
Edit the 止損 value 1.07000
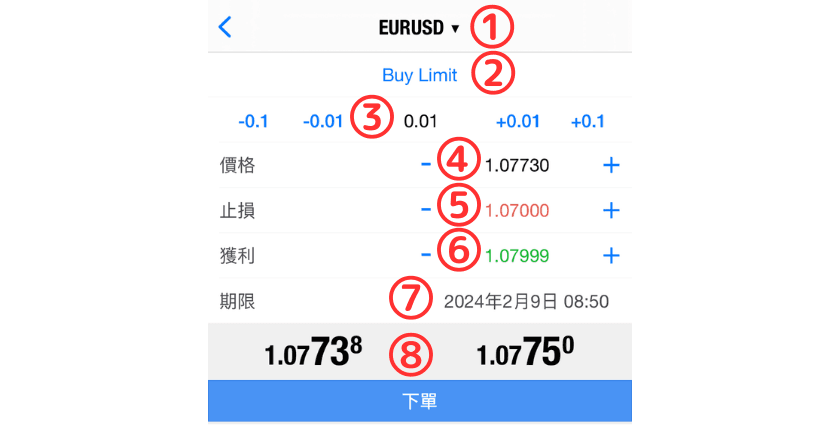point(517,211)
